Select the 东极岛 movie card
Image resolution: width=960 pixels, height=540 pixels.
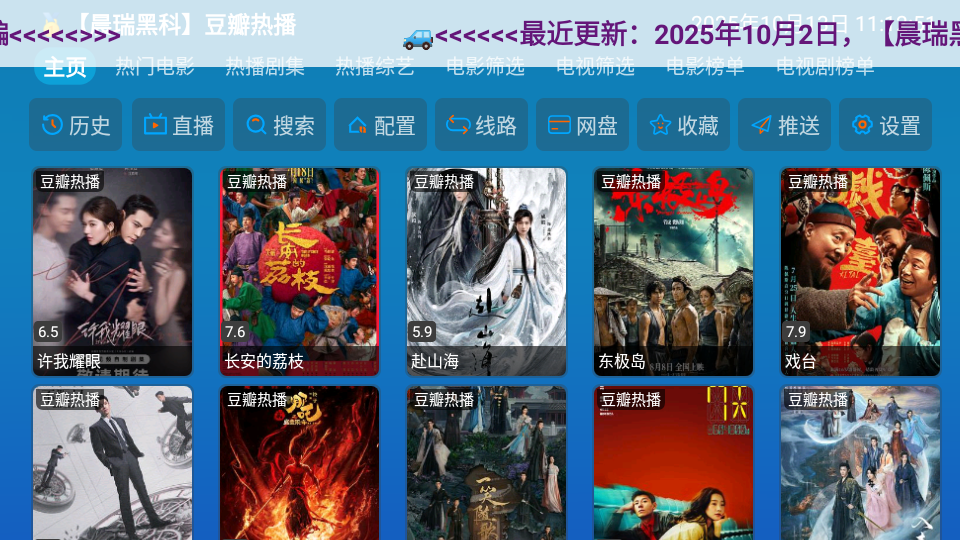(x=673, y=270)
